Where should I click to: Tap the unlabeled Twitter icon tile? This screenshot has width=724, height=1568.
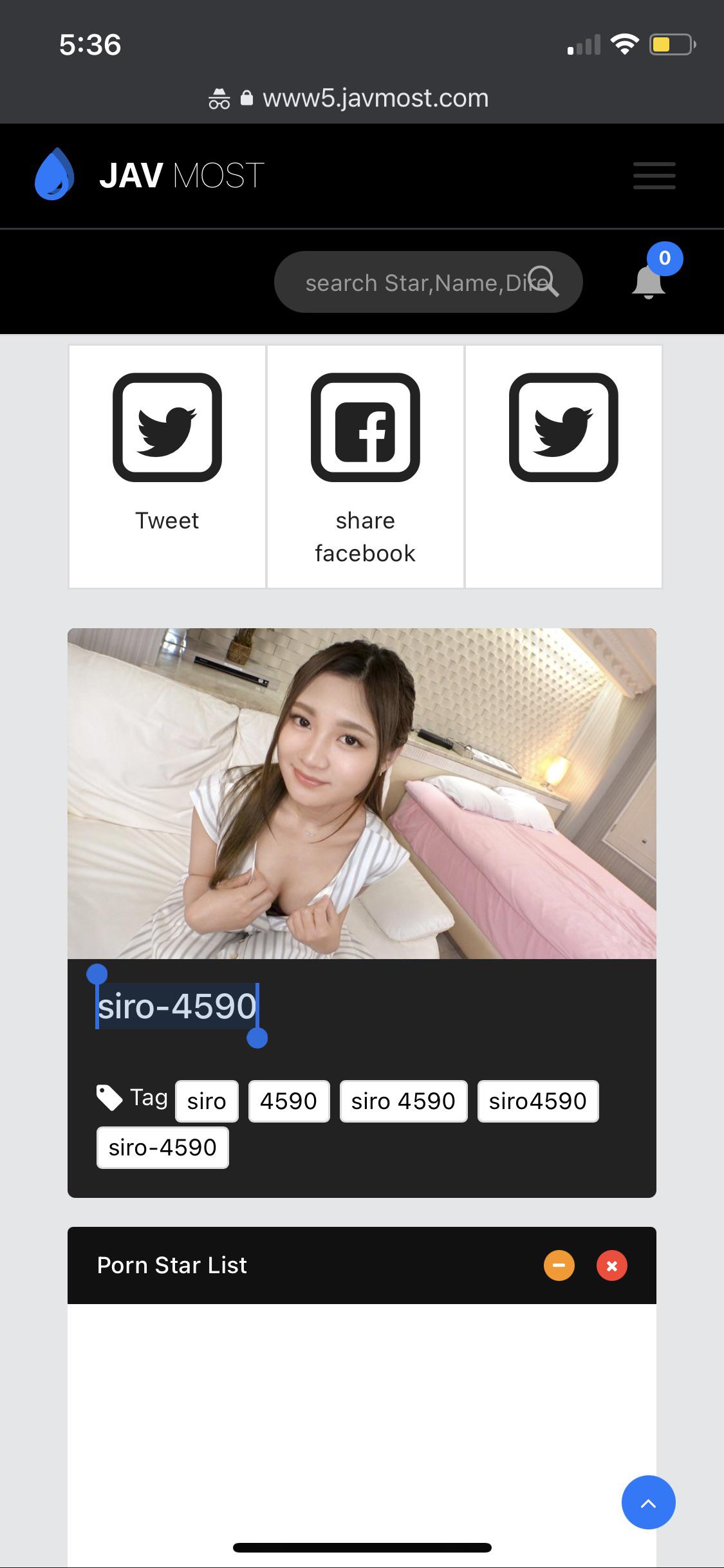pyautogui.click(x=563, y=466)
